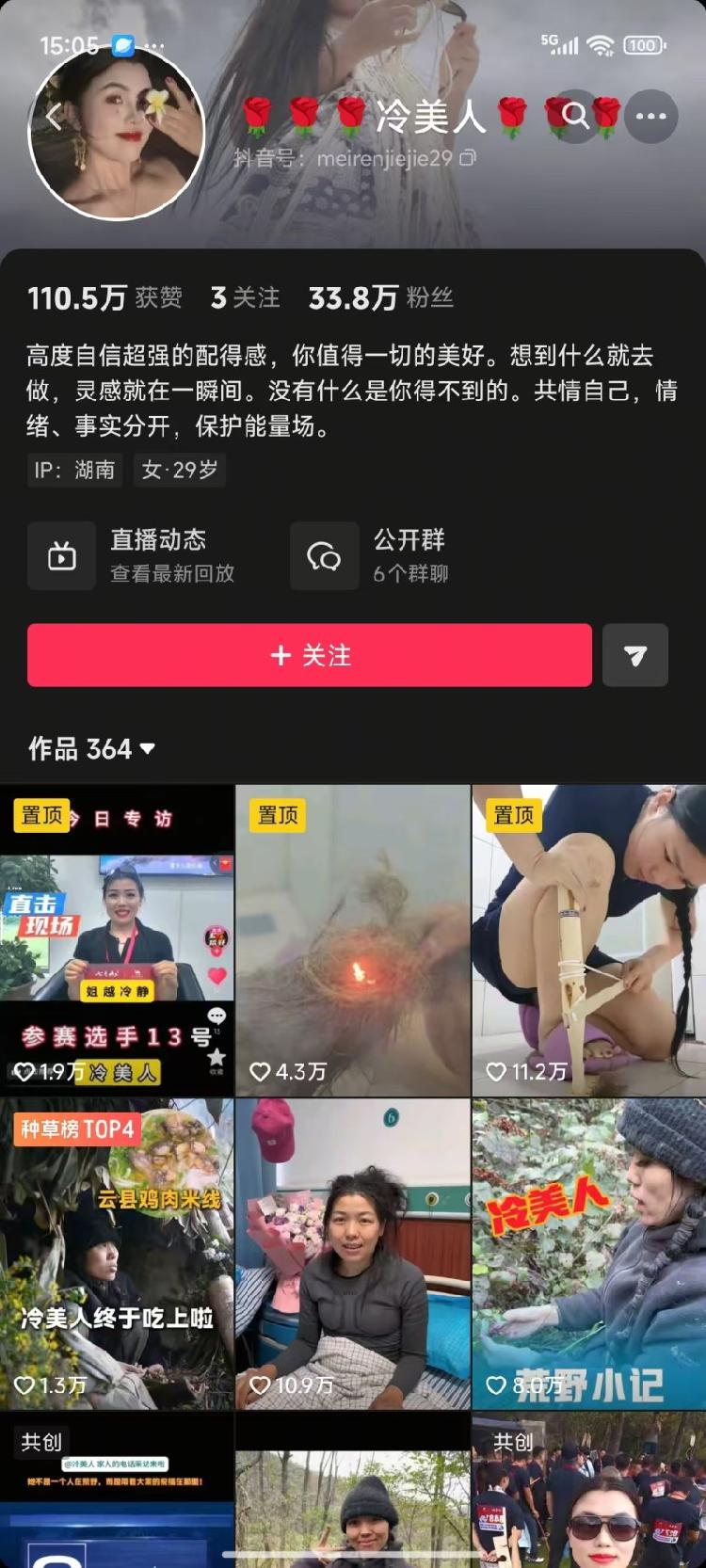Open the following list (3 关注)
This screenshot has width=706, height=1568.
click(245, 298)
